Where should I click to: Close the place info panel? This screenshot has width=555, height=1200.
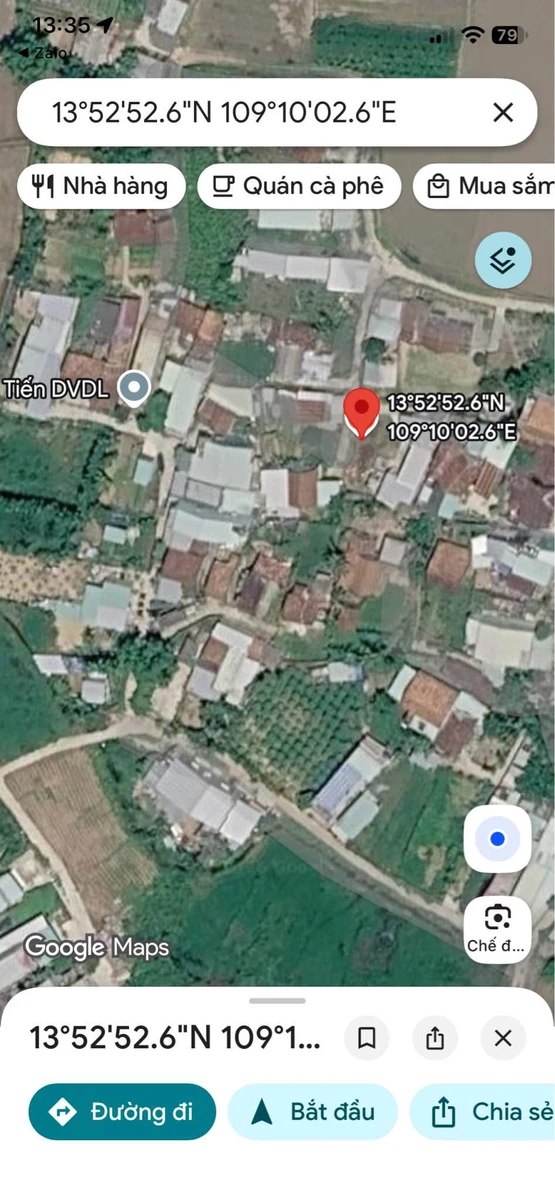503,1038
